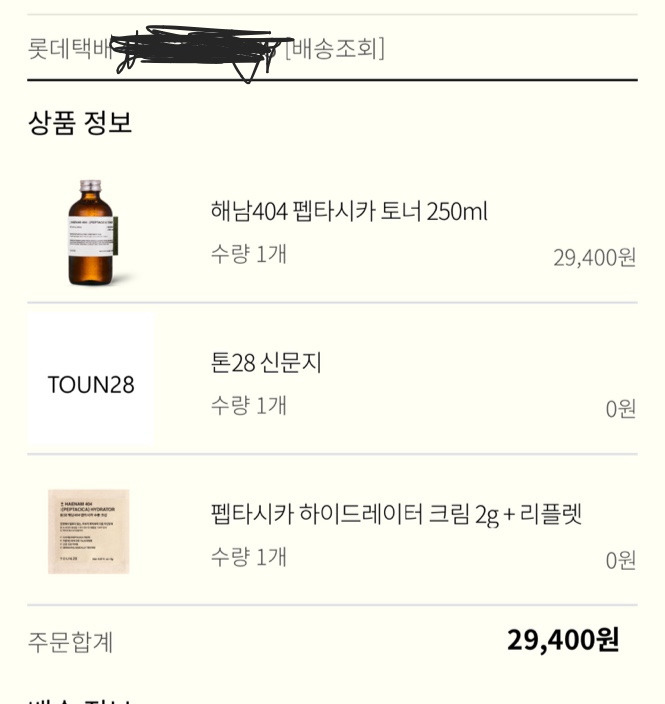This screenshot has width=665, height=704.
Task: Tap the 배송조회 tracking link
Action: (335, 48)
